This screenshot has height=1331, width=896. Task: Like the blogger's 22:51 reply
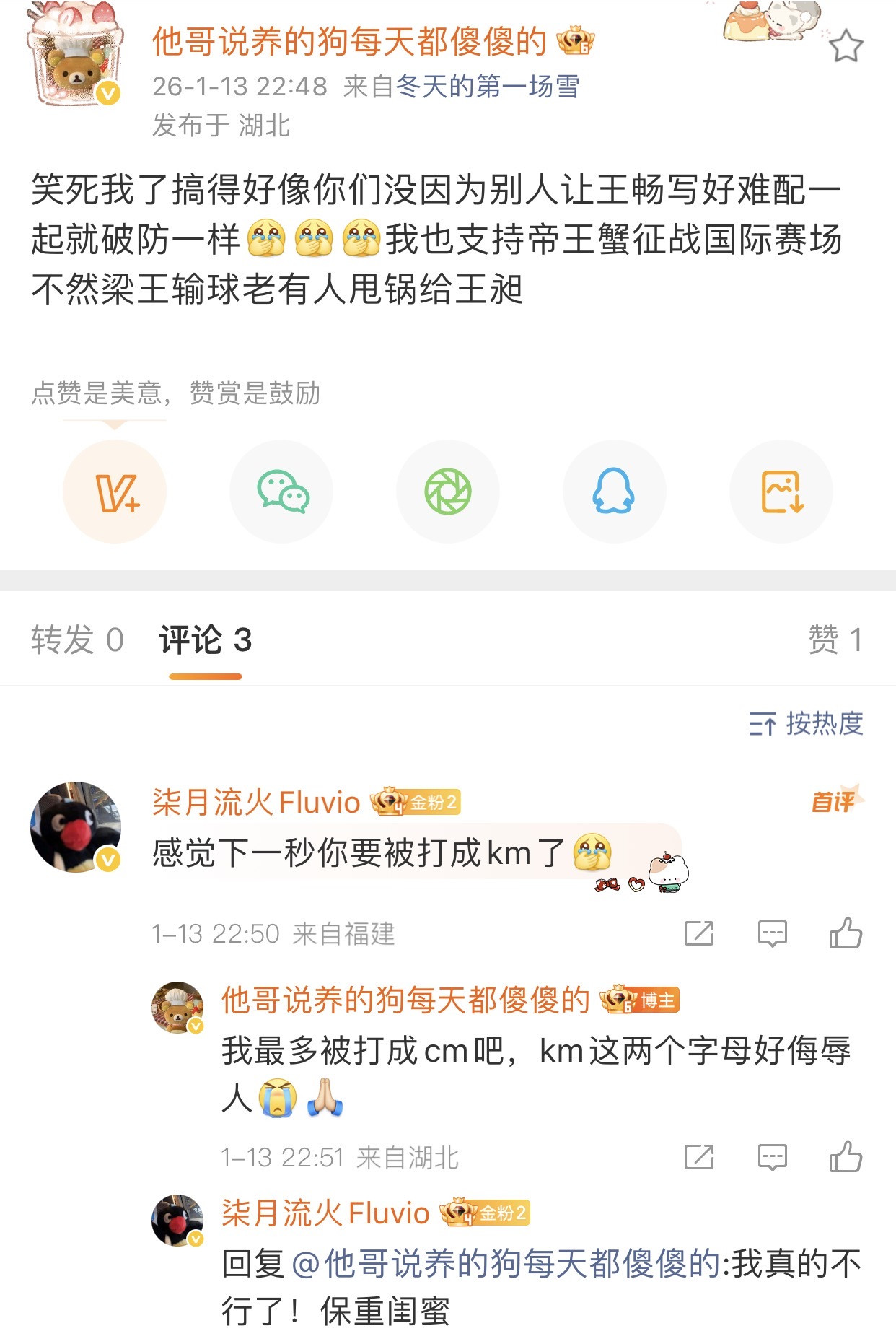point(846,1157)
